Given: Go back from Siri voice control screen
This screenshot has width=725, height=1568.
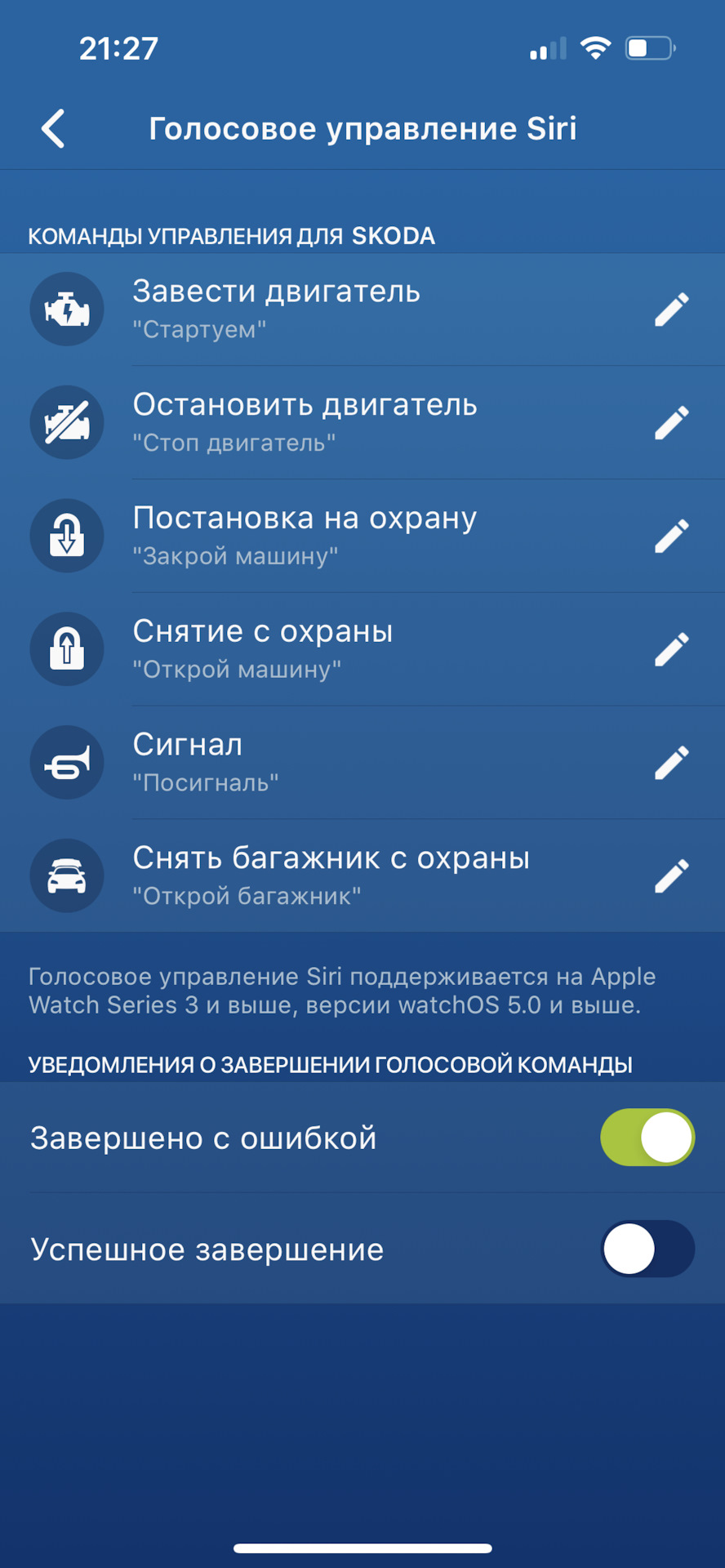Looking at the screenshot, I should point(54,129).
